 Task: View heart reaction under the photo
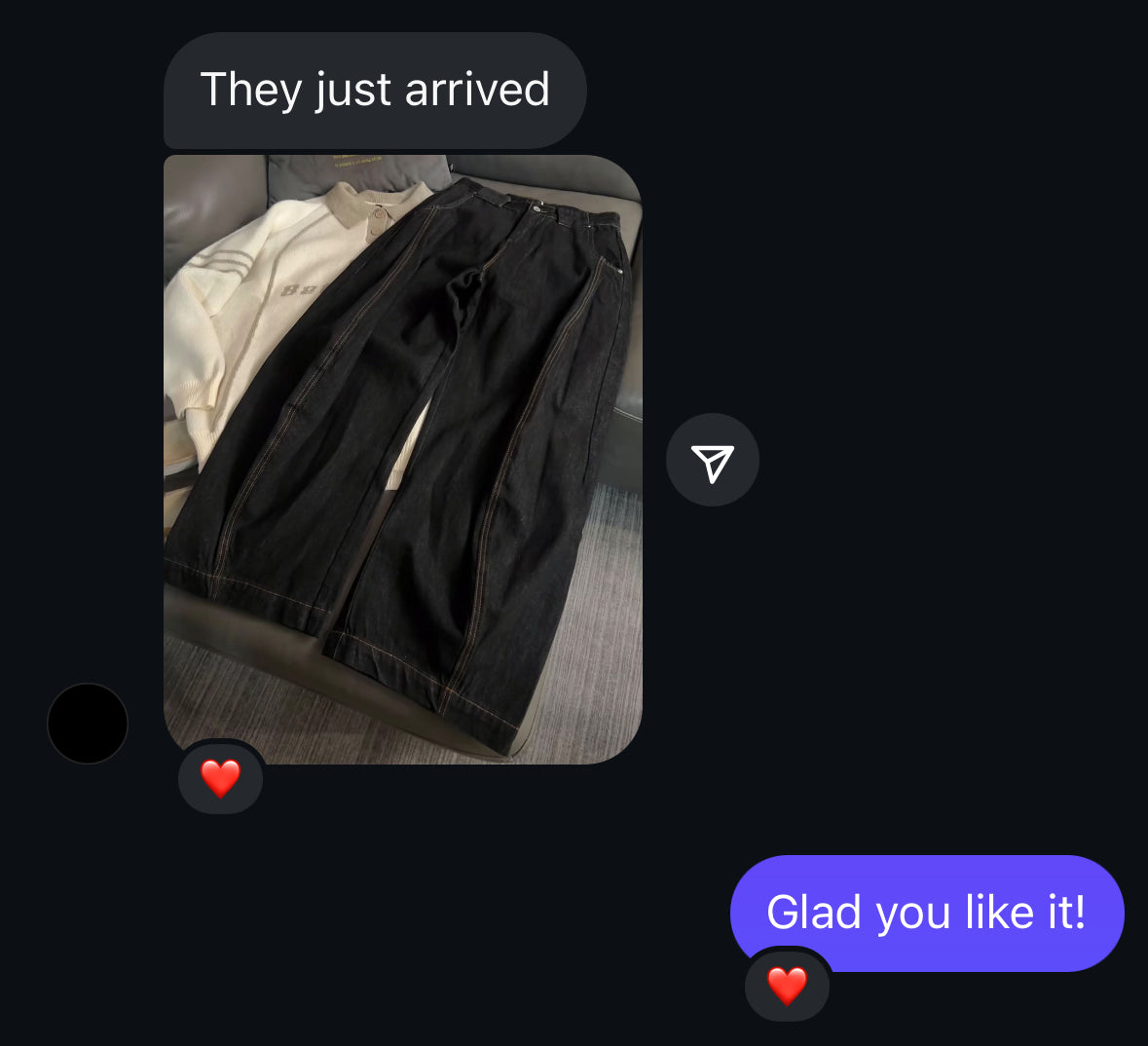coord(221,778)
